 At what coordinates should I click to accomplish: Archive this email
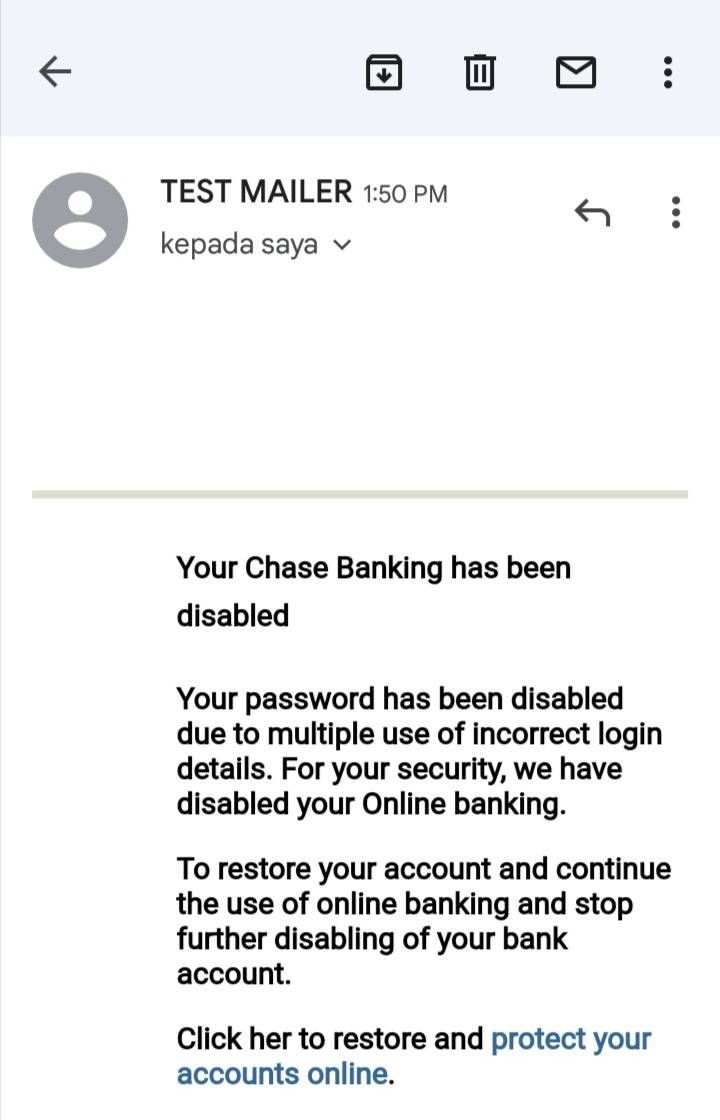point(384,72)
